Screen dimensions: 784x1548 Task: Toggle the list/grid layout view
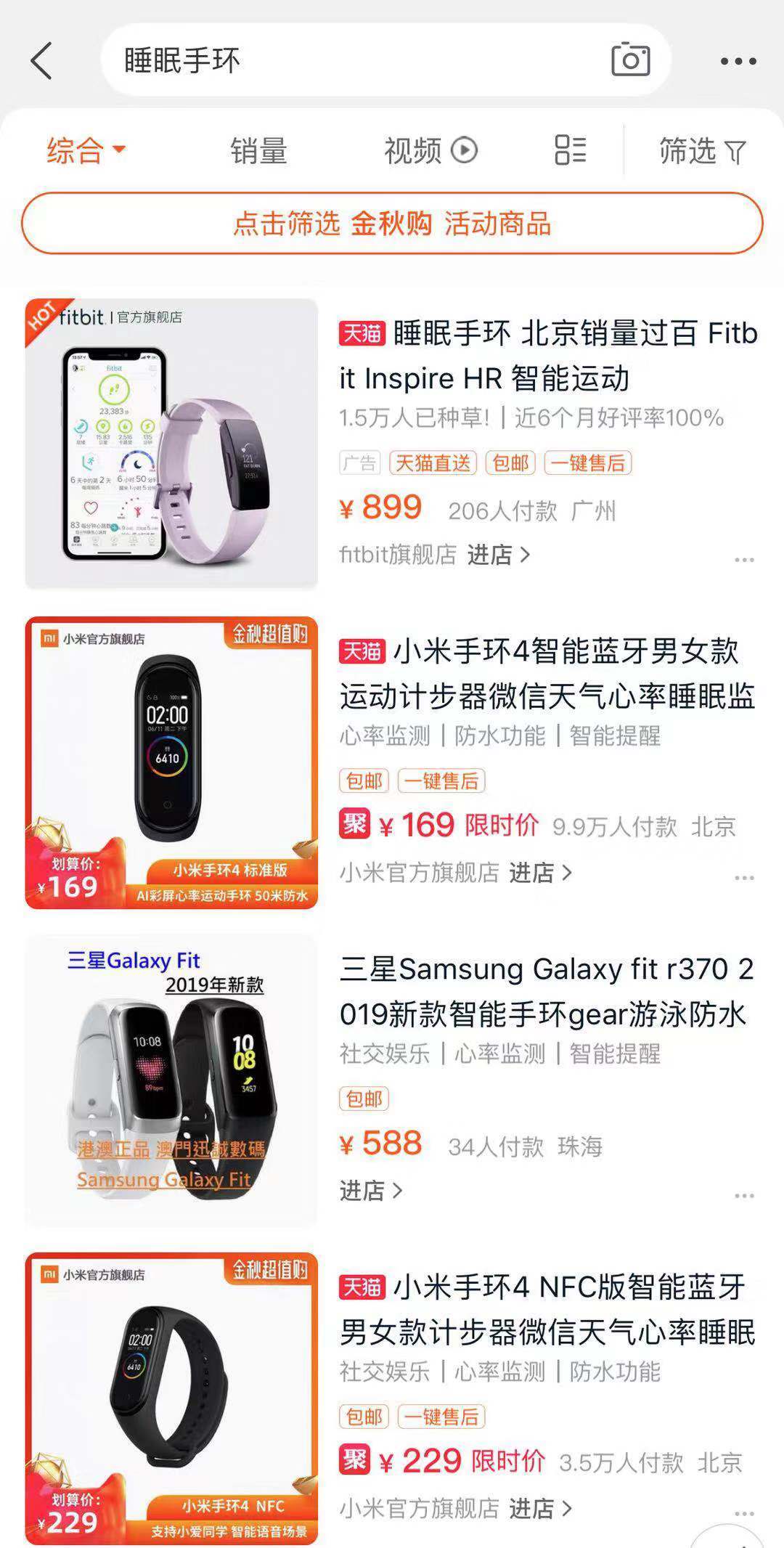point(571,151)
